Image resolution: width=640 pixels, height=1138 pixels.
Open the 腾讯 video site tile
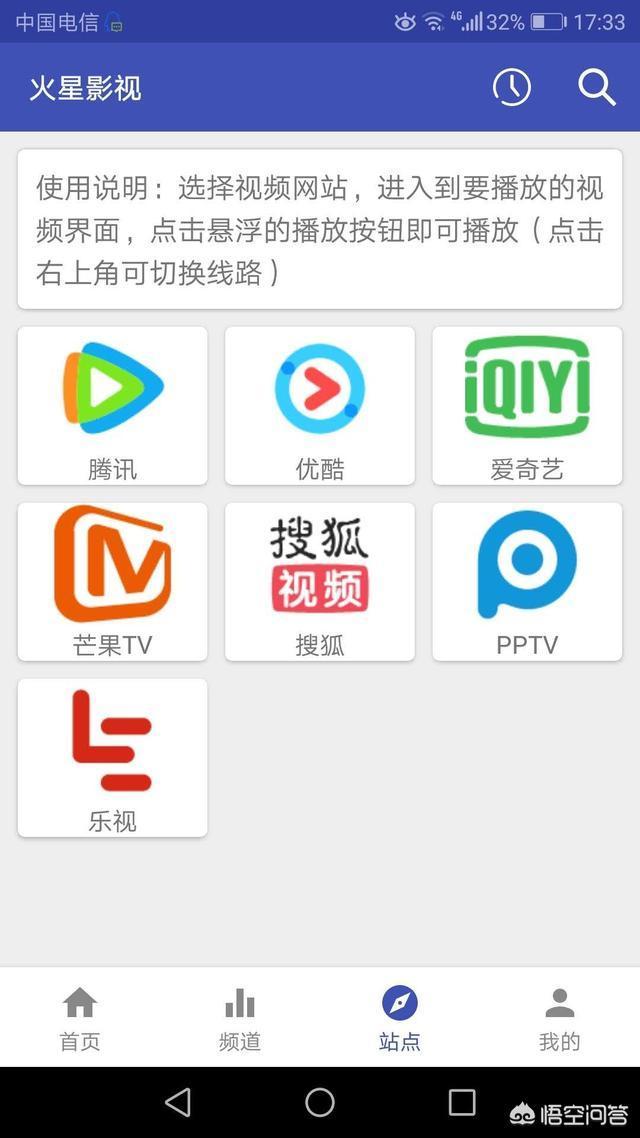(x=112, y=406)
